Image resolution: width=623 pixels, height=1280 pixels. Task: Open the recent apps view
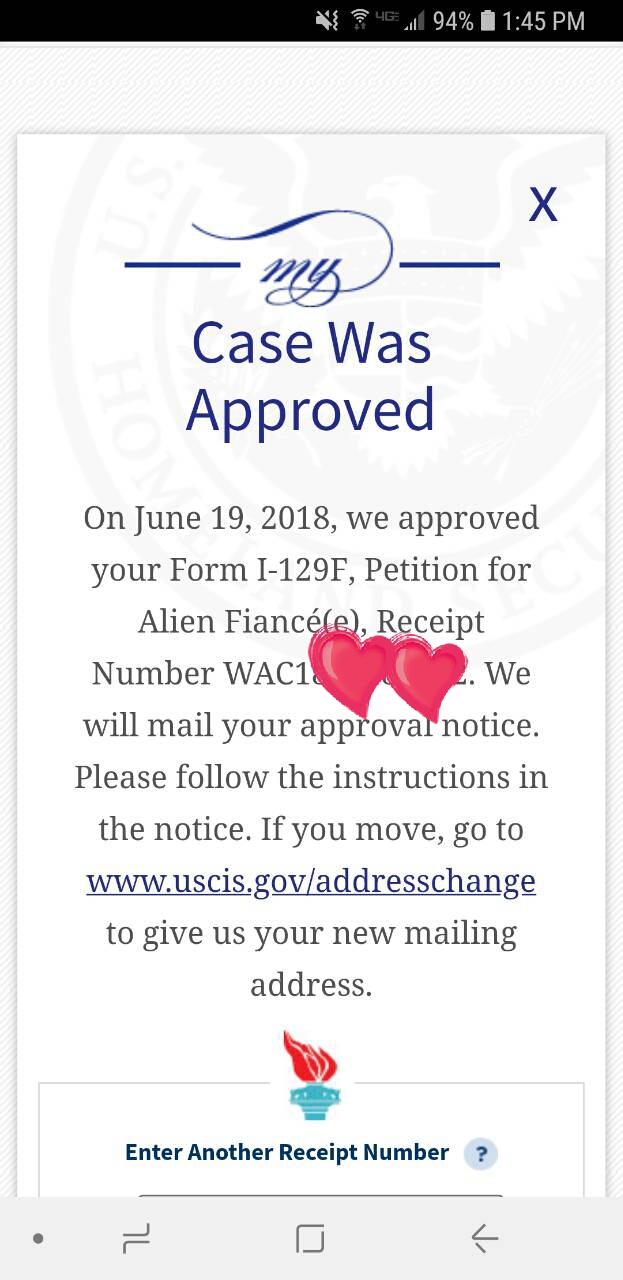coord(135,1239)
